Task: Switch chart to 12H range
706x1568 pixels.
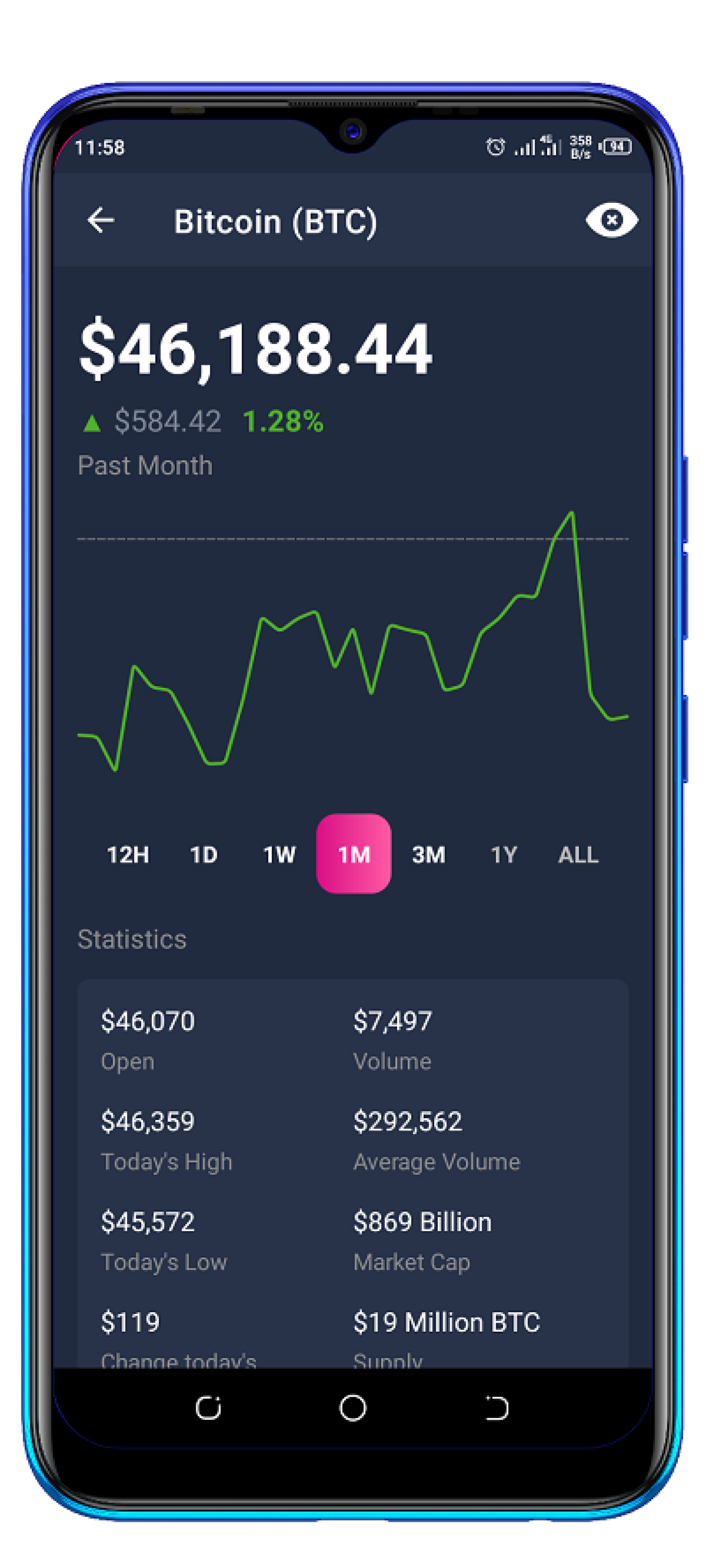Action: pos(128,855)
